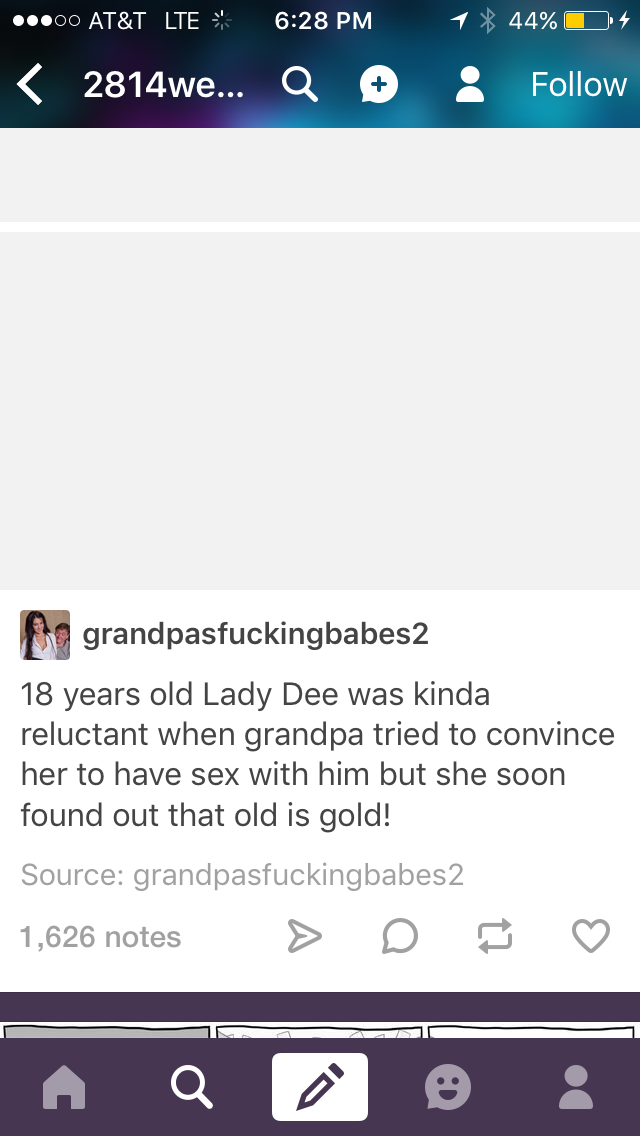Go back using the top-left arrow

pos(30,85)
